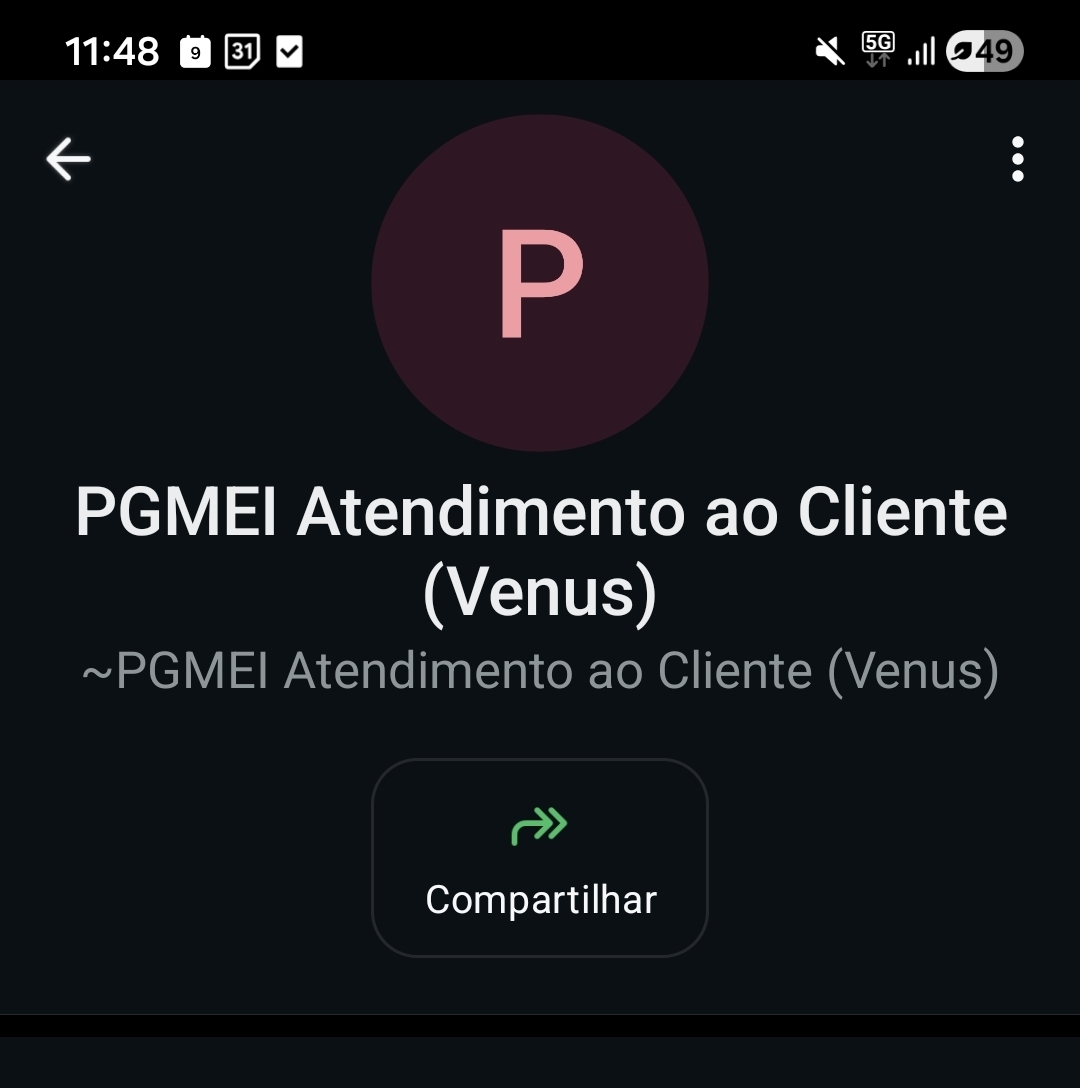Go back using the arrow icon
The image size is (1080, 1088).
click(x=68, y=159)
